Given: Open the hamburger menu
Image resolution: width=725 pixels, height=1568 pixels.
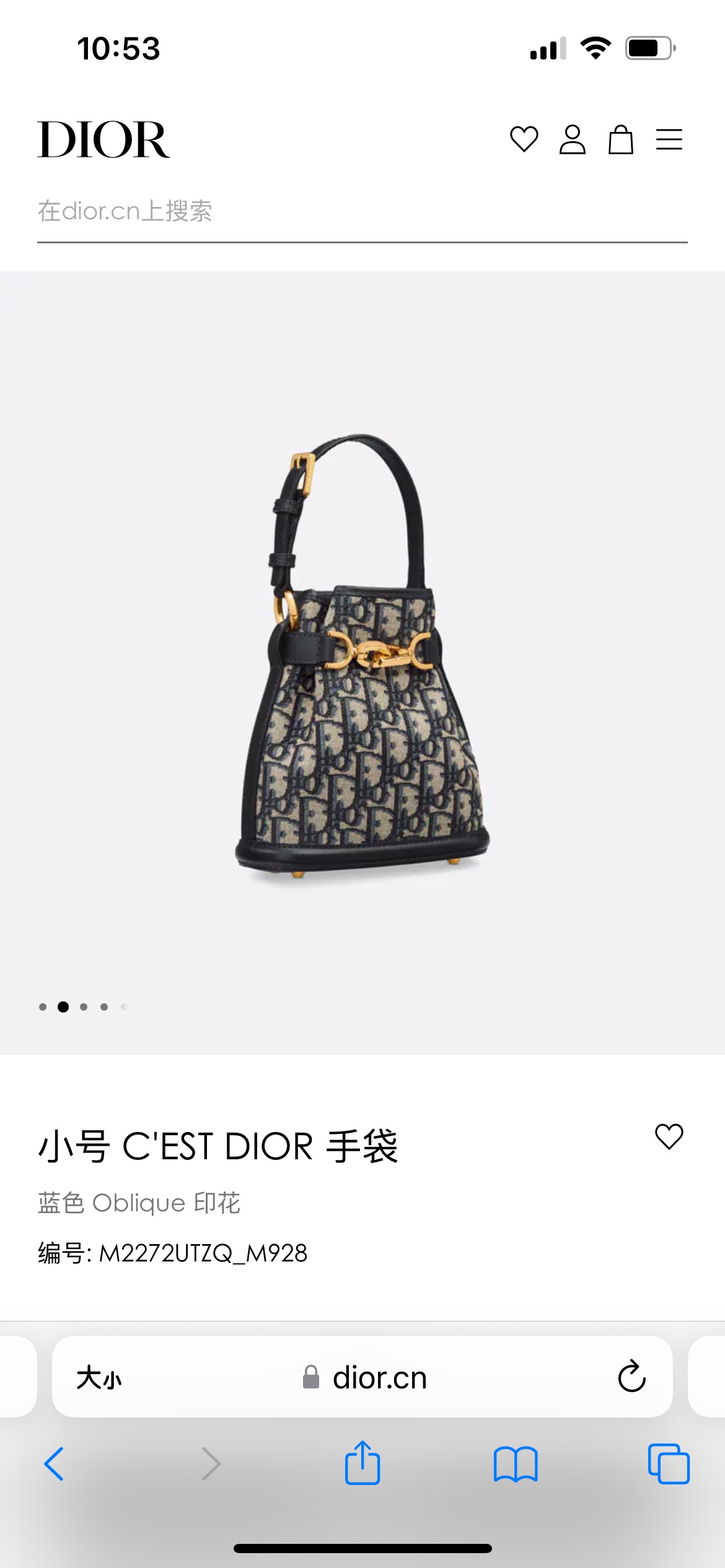Looking at the screenshot, I should (669, 139).
